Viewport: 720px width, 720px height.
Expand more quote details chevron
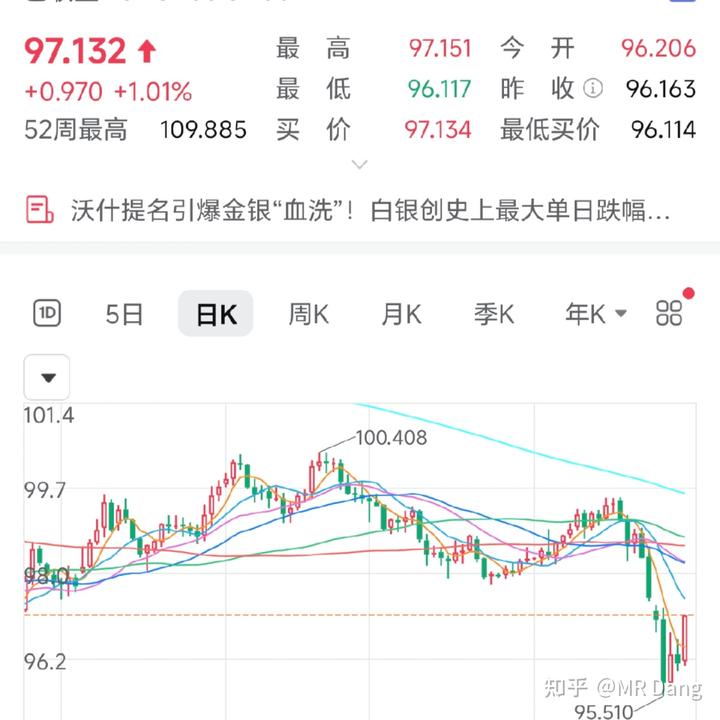(x=359, y=165)
